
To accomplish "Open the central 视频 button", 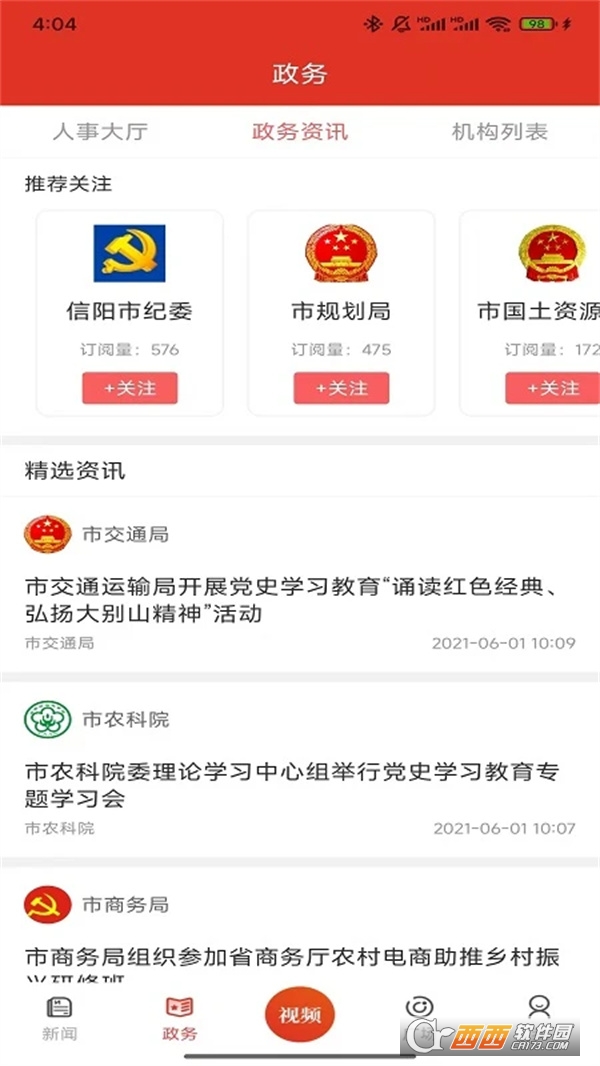I will tap(300, 1015).
